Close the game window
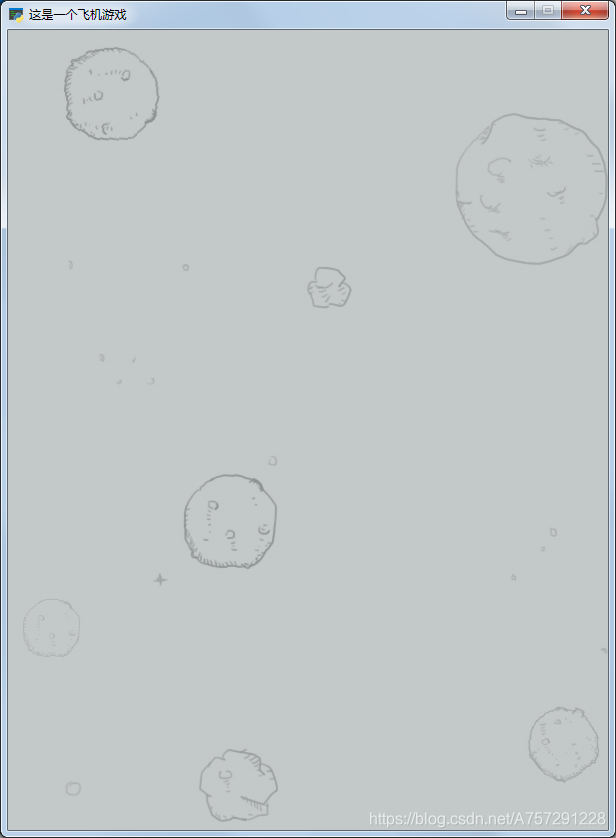The height and width of the screenshot is (838, 616). (585, 10)
